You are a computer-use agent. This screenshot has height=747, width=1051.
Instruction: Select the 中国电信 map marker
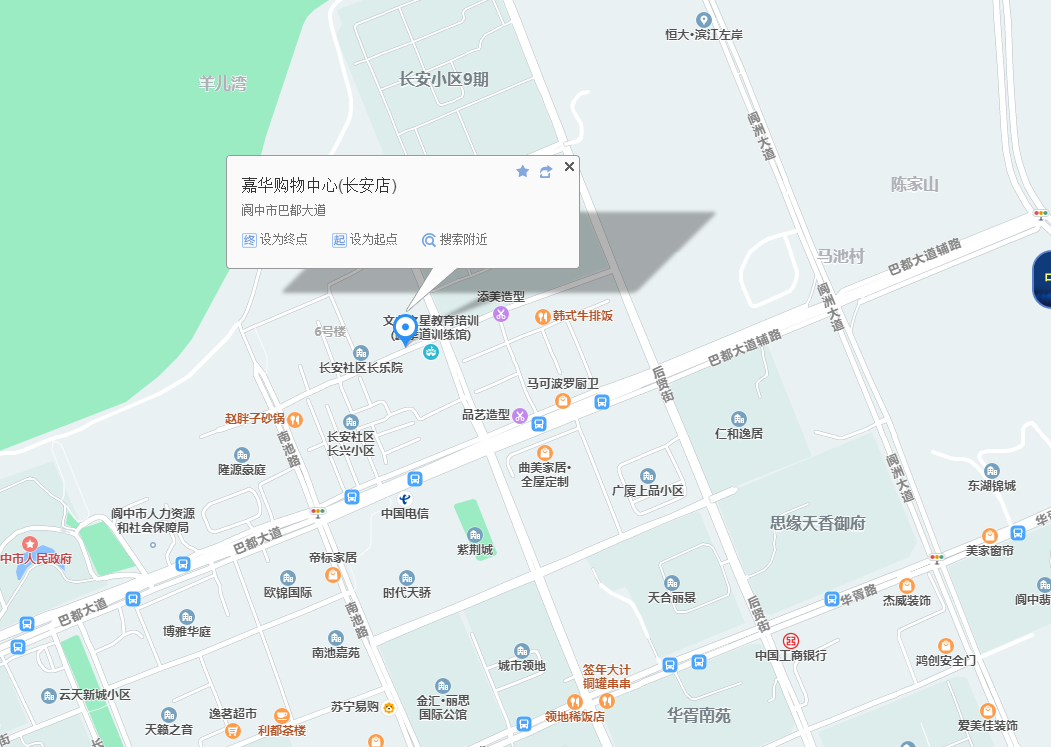tap(405, 497)
